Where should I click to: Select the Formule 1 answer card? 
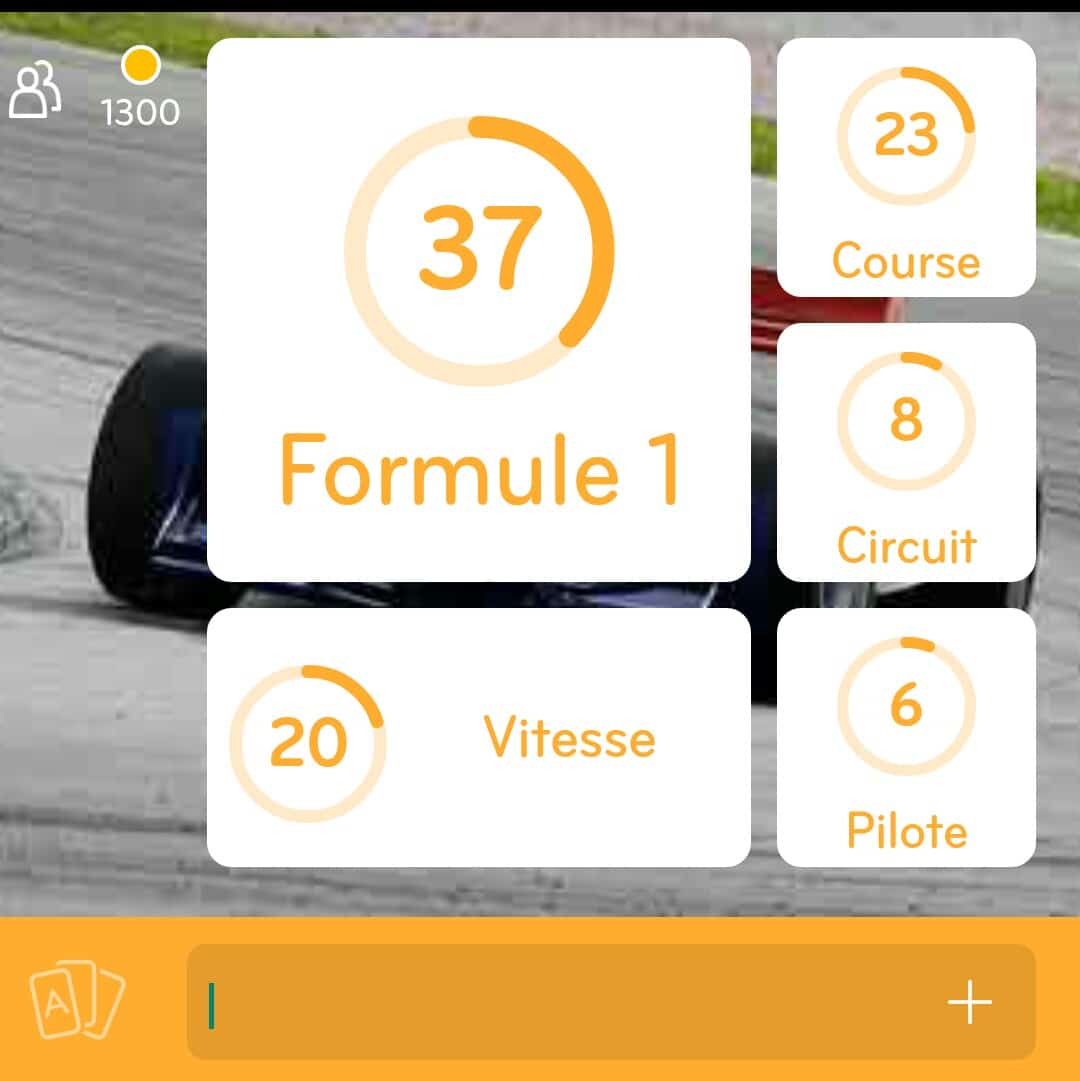[478, 310]
